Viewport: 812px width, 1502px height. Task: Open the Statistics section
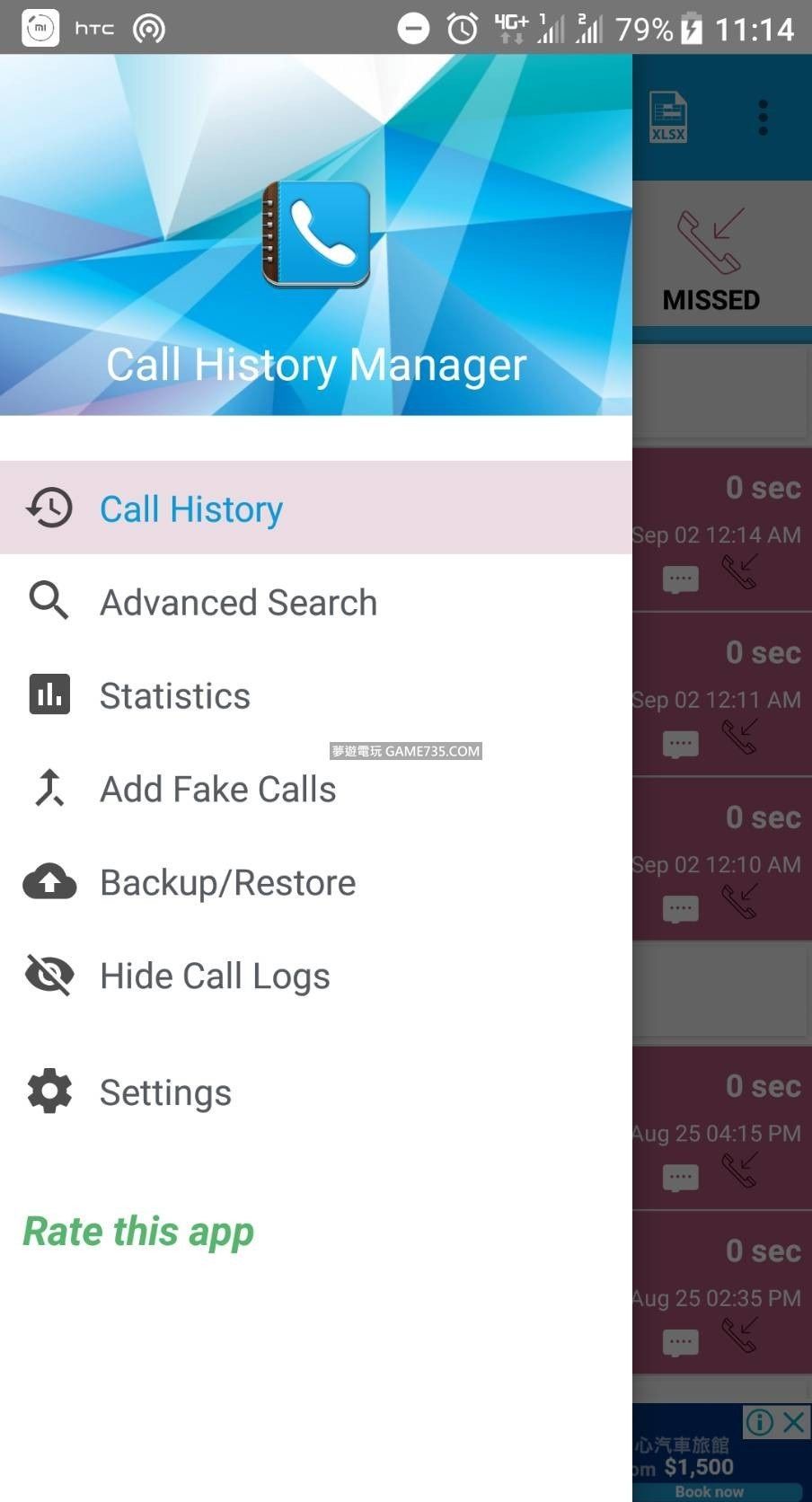coord(175,695)
